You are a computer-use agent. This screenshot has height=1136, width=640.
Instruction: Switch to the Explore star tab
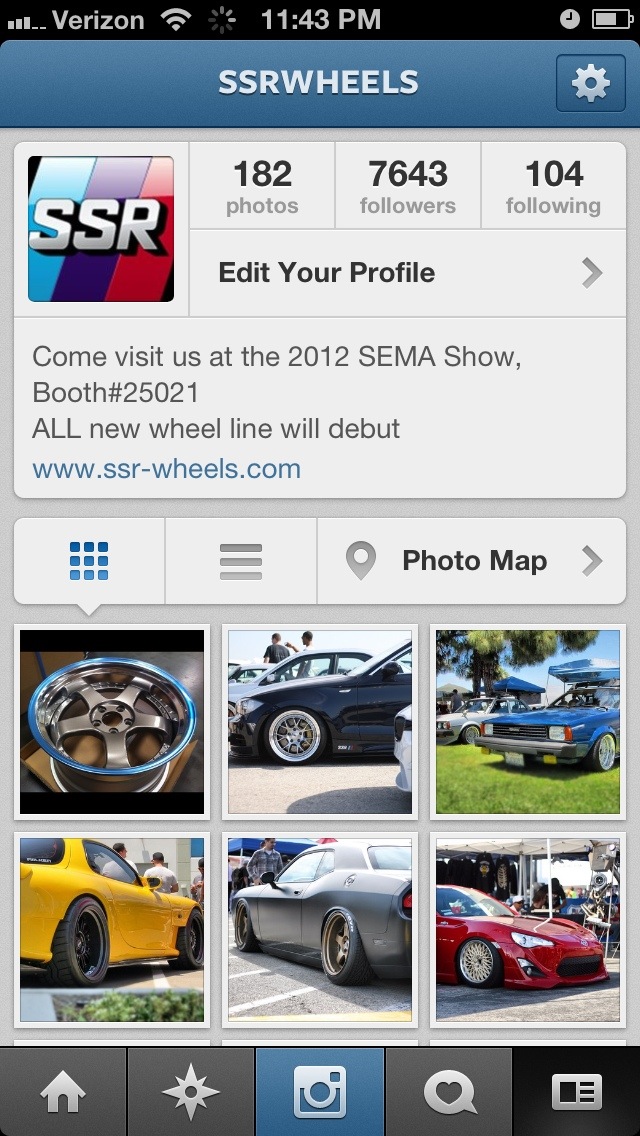click(x=191, y=1092)
